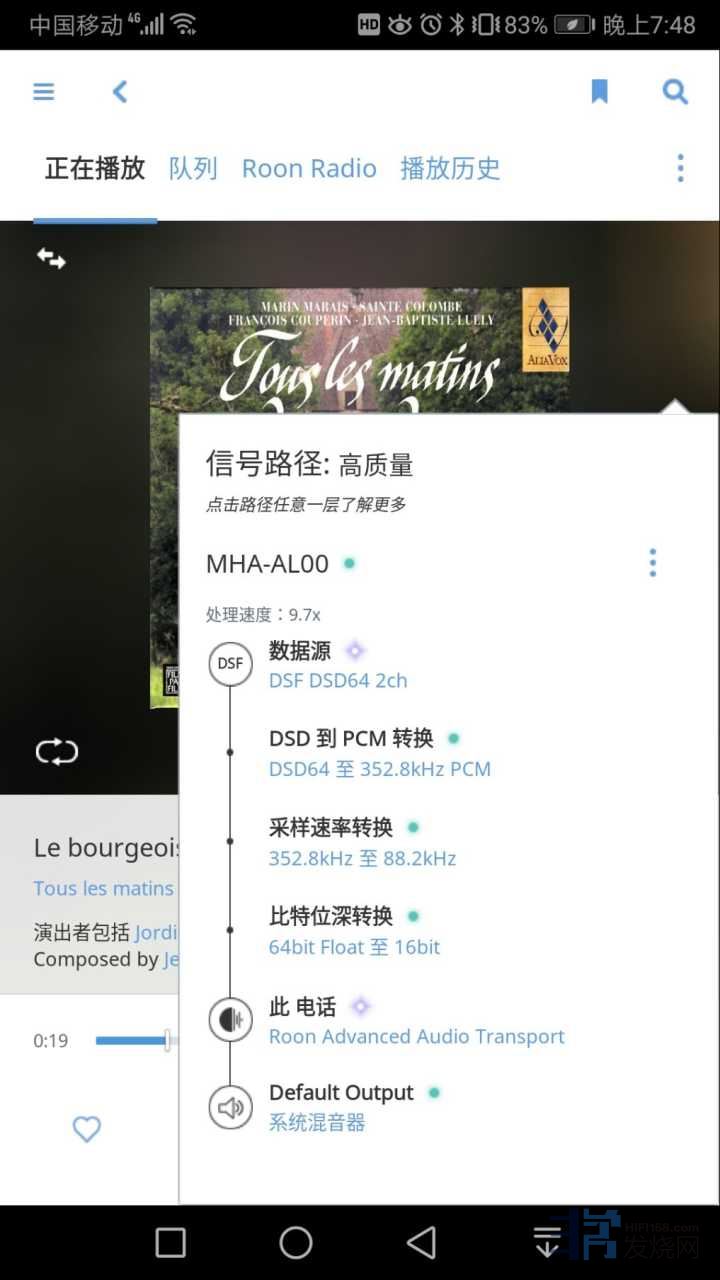Open the search magnifier
The image size is (720, 1280).
coord(676,92)
